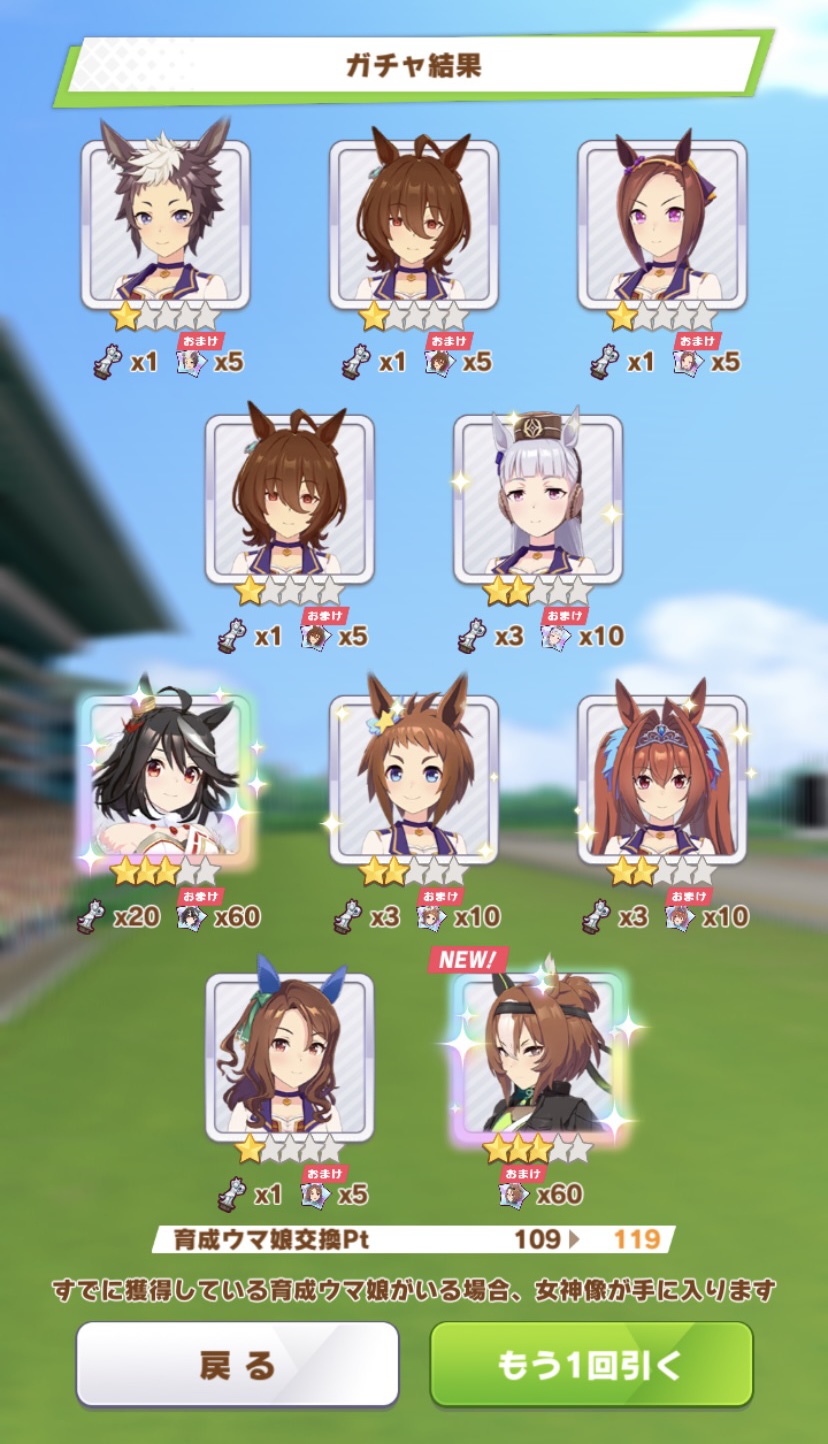Tap the 戻る back button
This screenshot has height=1444, width=828.
(x=237, y=1365)
